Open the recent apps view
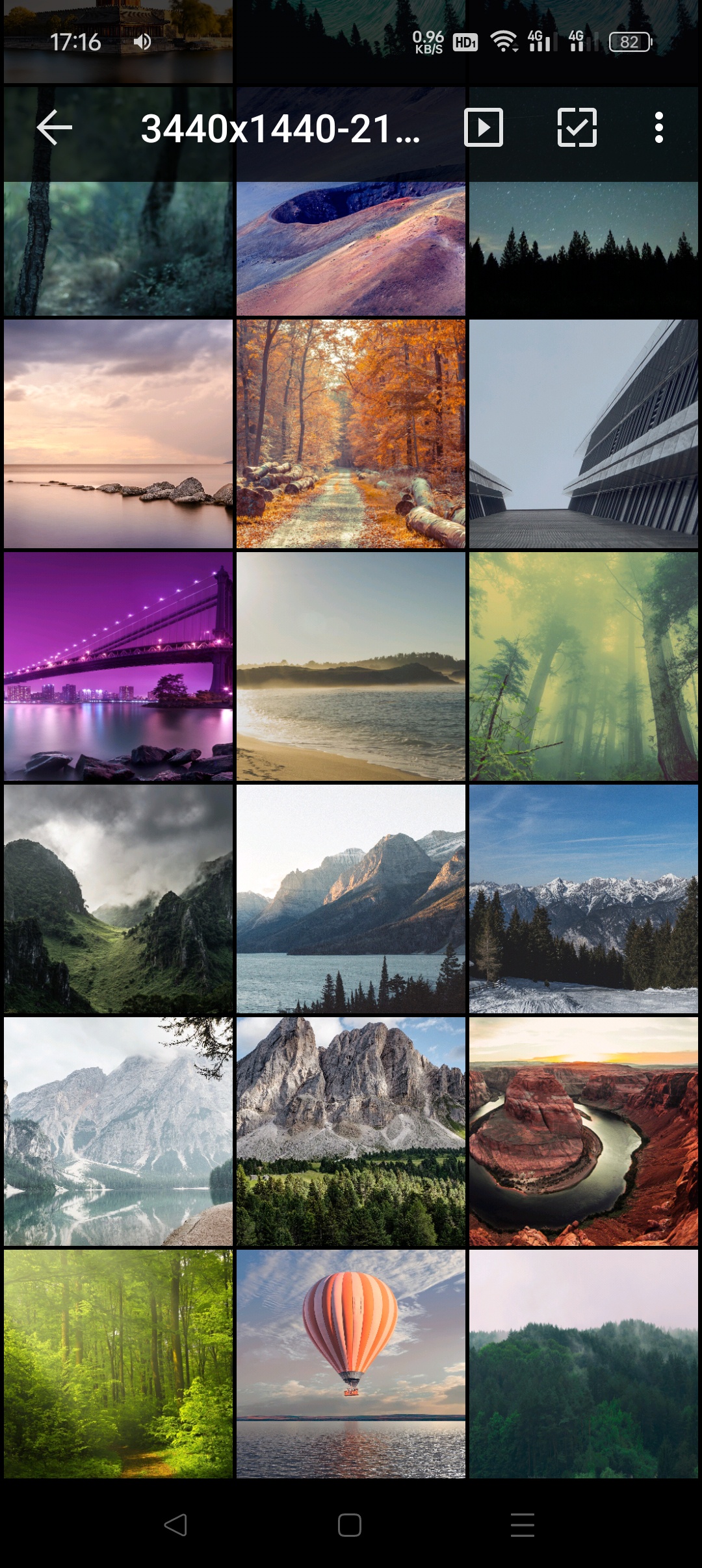The image size is (702, 1568). tap(523, 1525)
